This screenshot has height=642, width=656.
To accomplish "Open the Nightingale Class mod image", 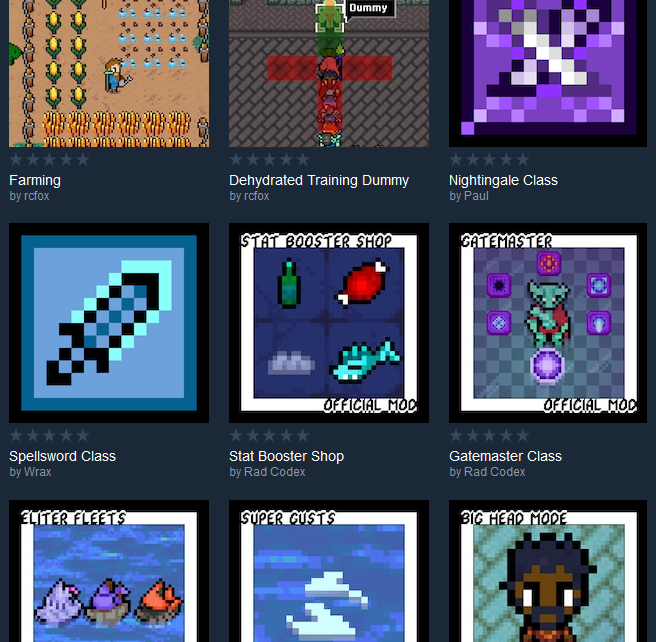I will 548,73.
